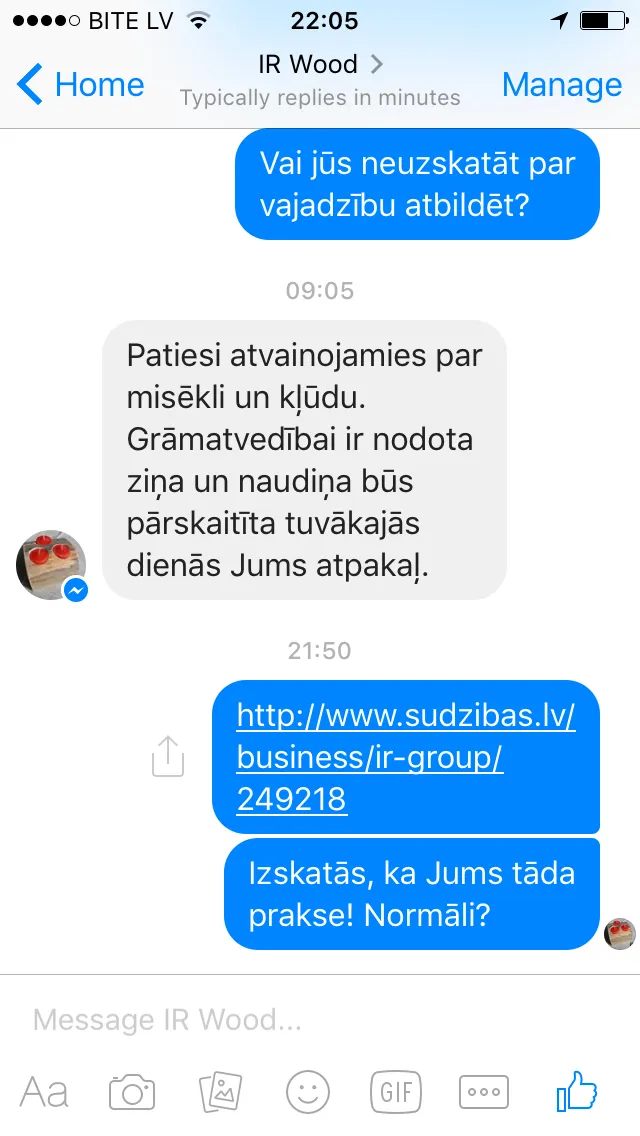Go back to Home
Screen dimensions: 640x1136
coord(80,84)
